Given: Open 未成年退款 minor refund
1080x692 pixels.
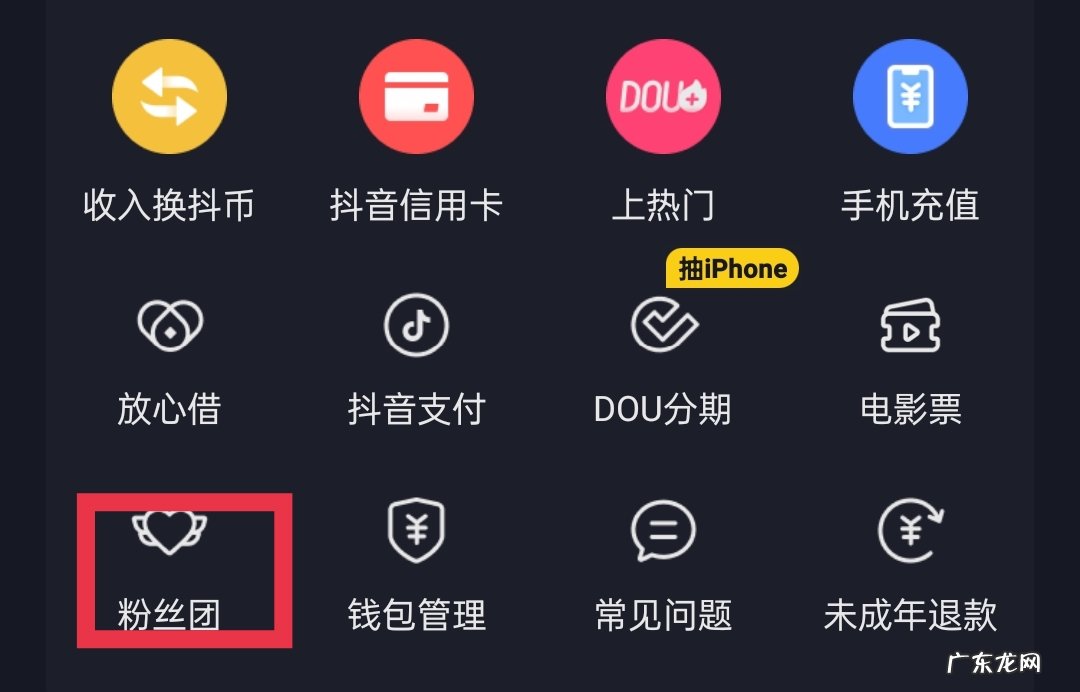Looking at the screenshot, I should (x=910, y=530).
